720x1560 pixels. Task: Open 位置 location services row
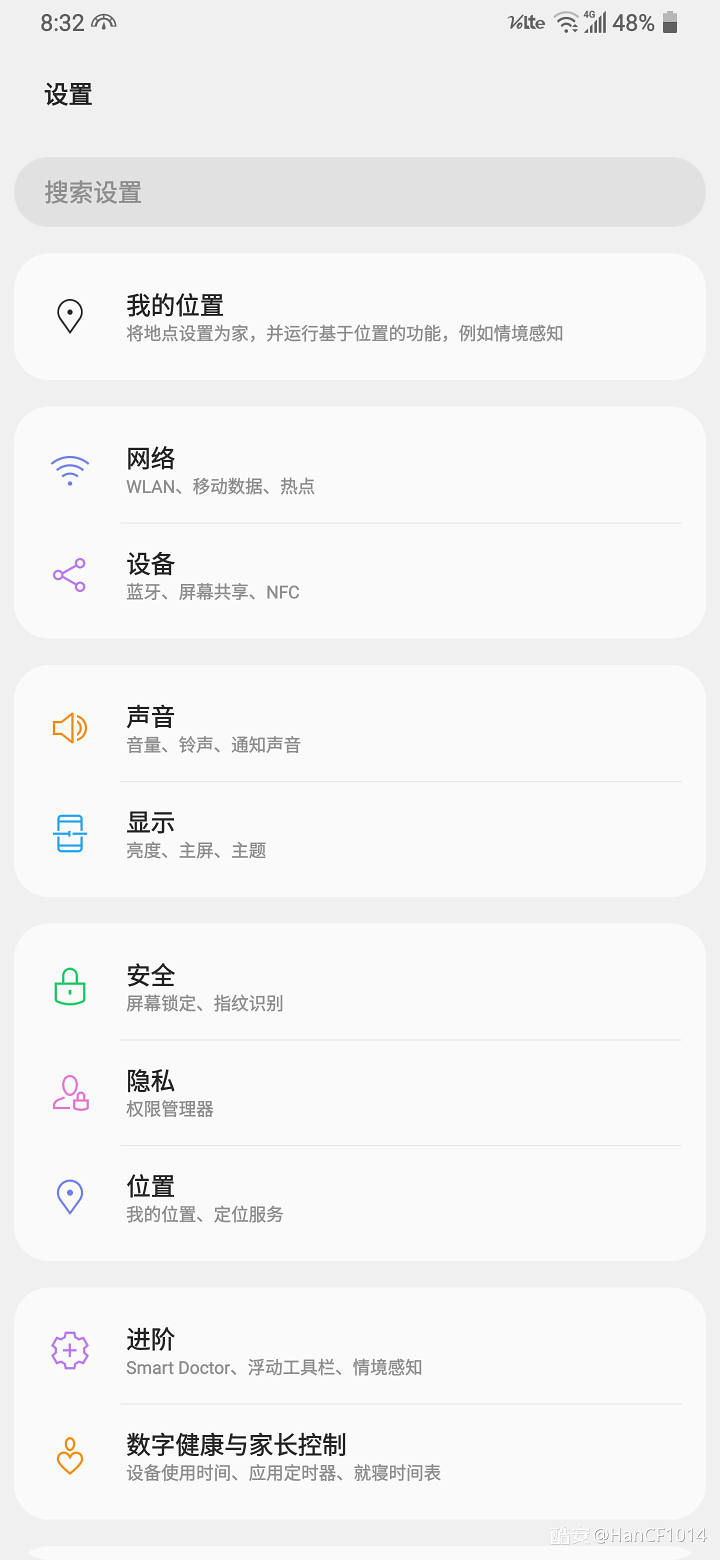coord(360,1198)
